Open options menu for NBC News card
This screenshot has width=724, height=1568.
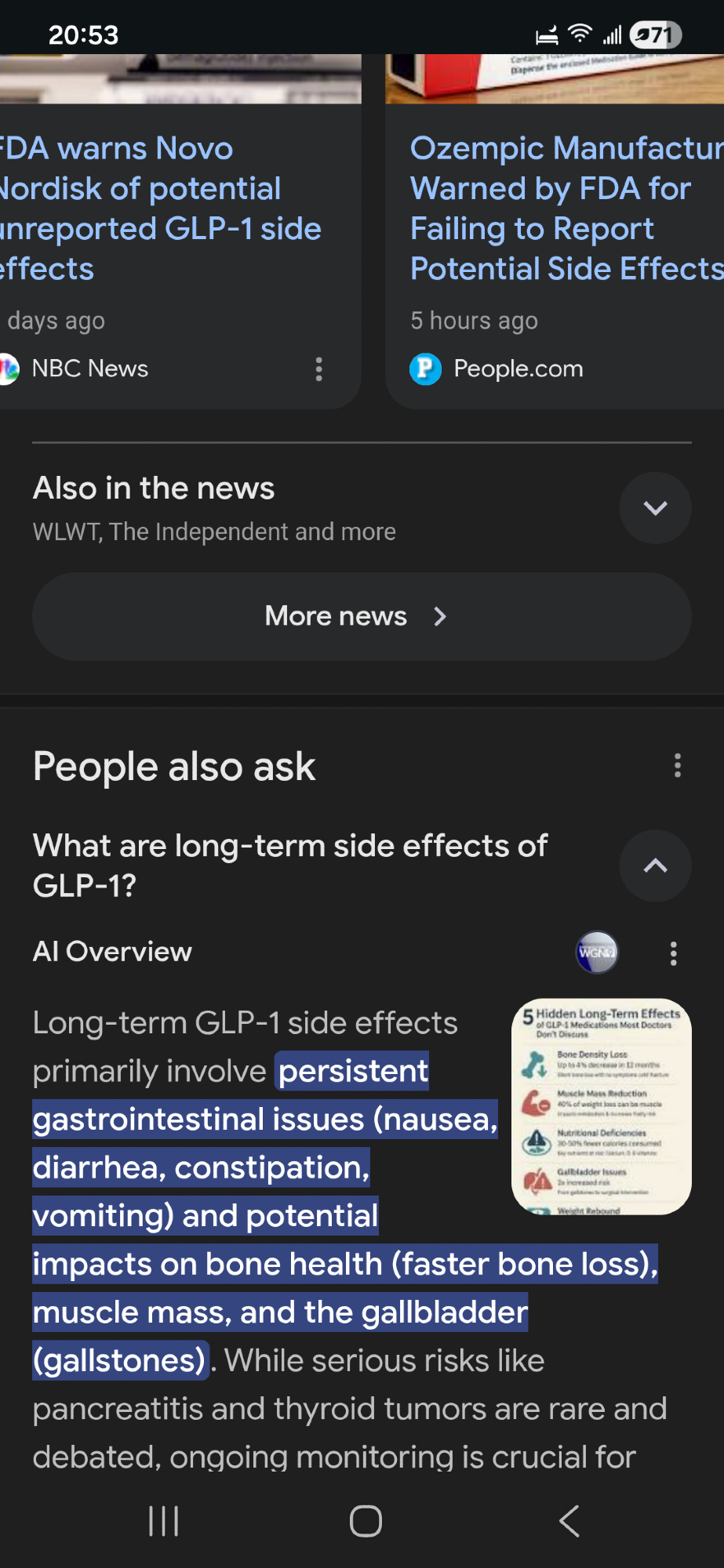coord(318,369)
